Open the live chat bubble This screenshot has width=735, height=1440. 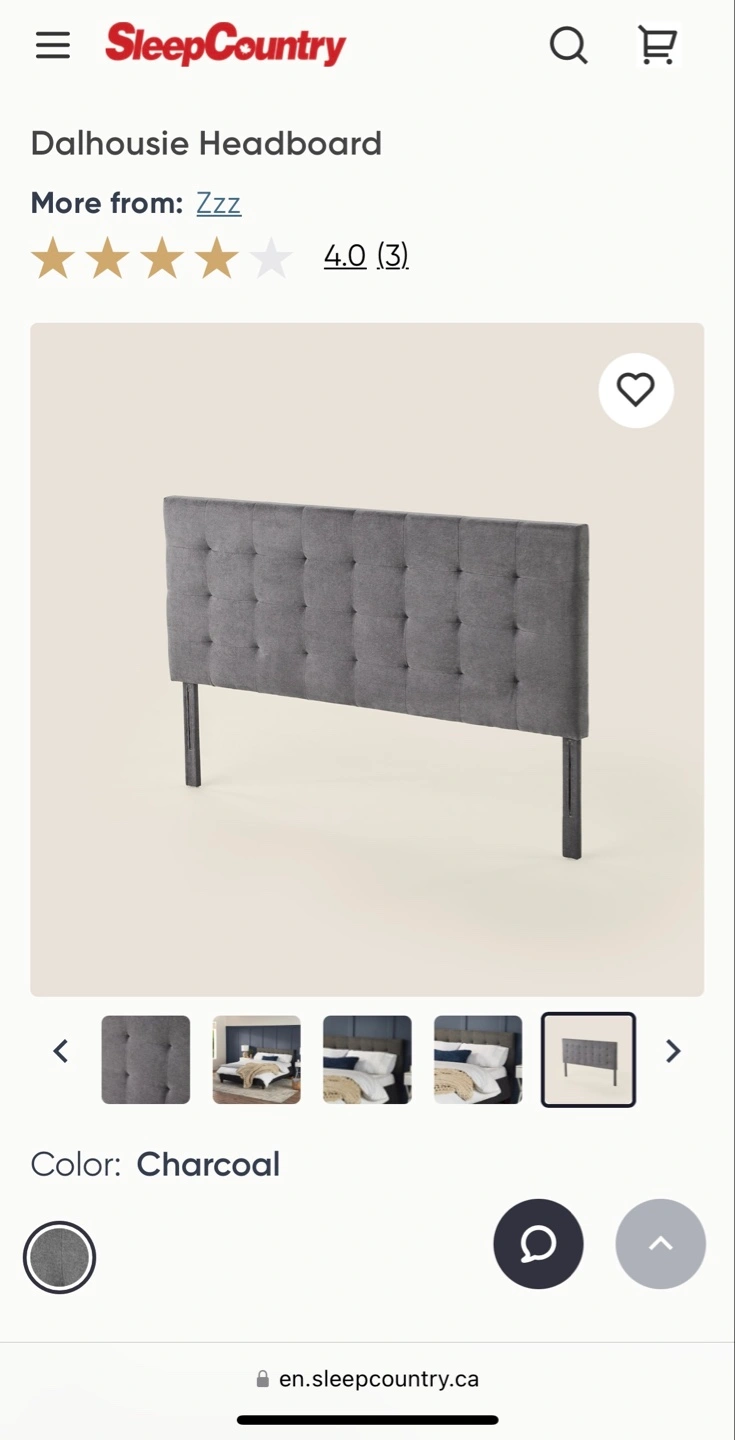click(538, 1244)
